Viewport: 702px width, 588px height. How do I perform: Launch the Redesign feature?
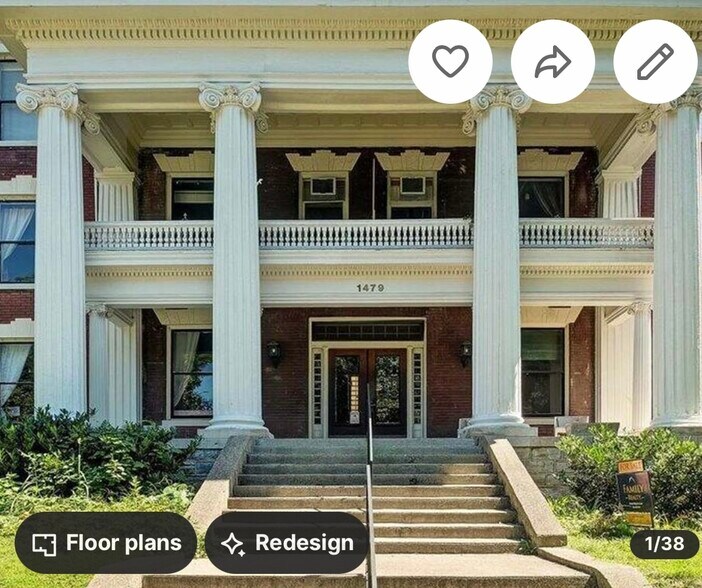[287, 543]
